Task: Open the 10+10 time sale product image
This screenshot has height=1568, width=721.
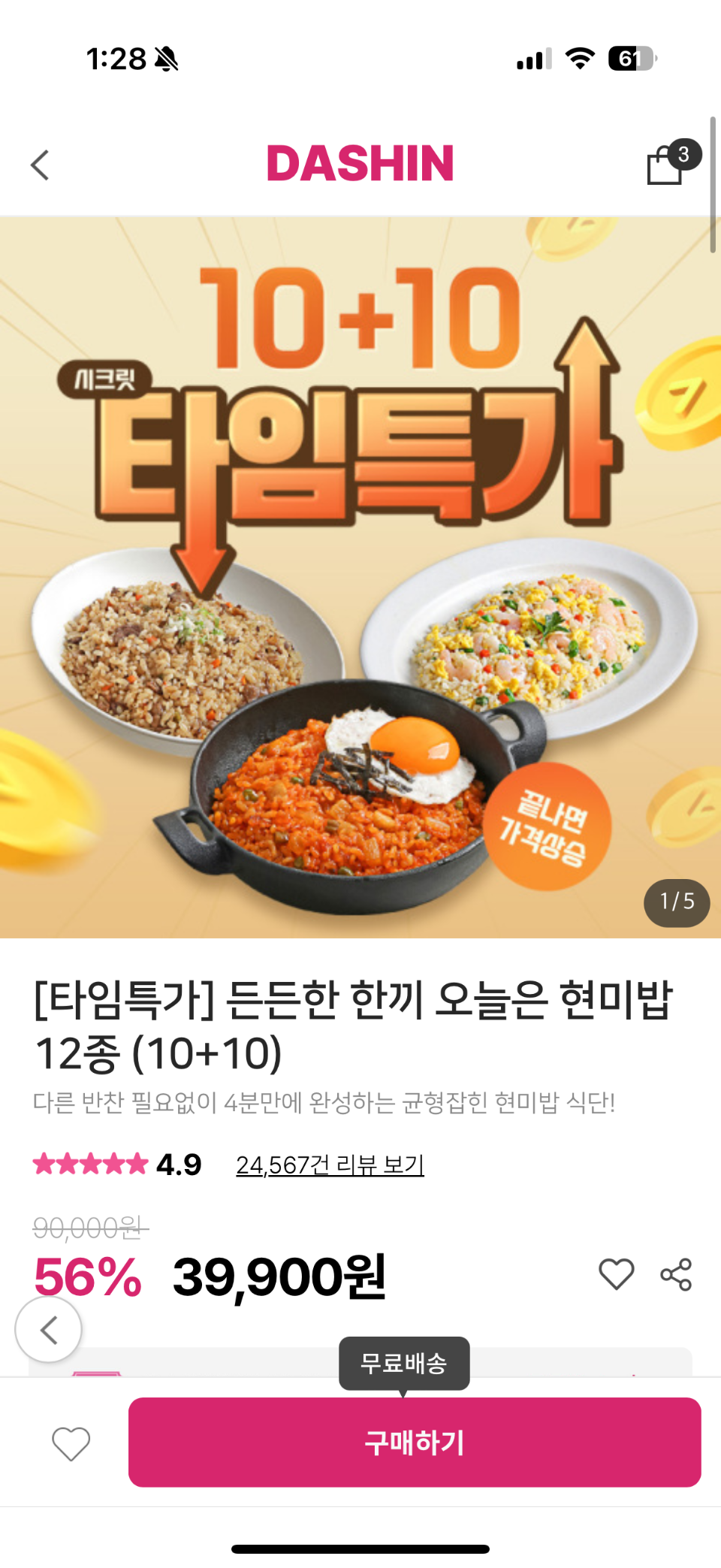Action: tap(360, 577)
